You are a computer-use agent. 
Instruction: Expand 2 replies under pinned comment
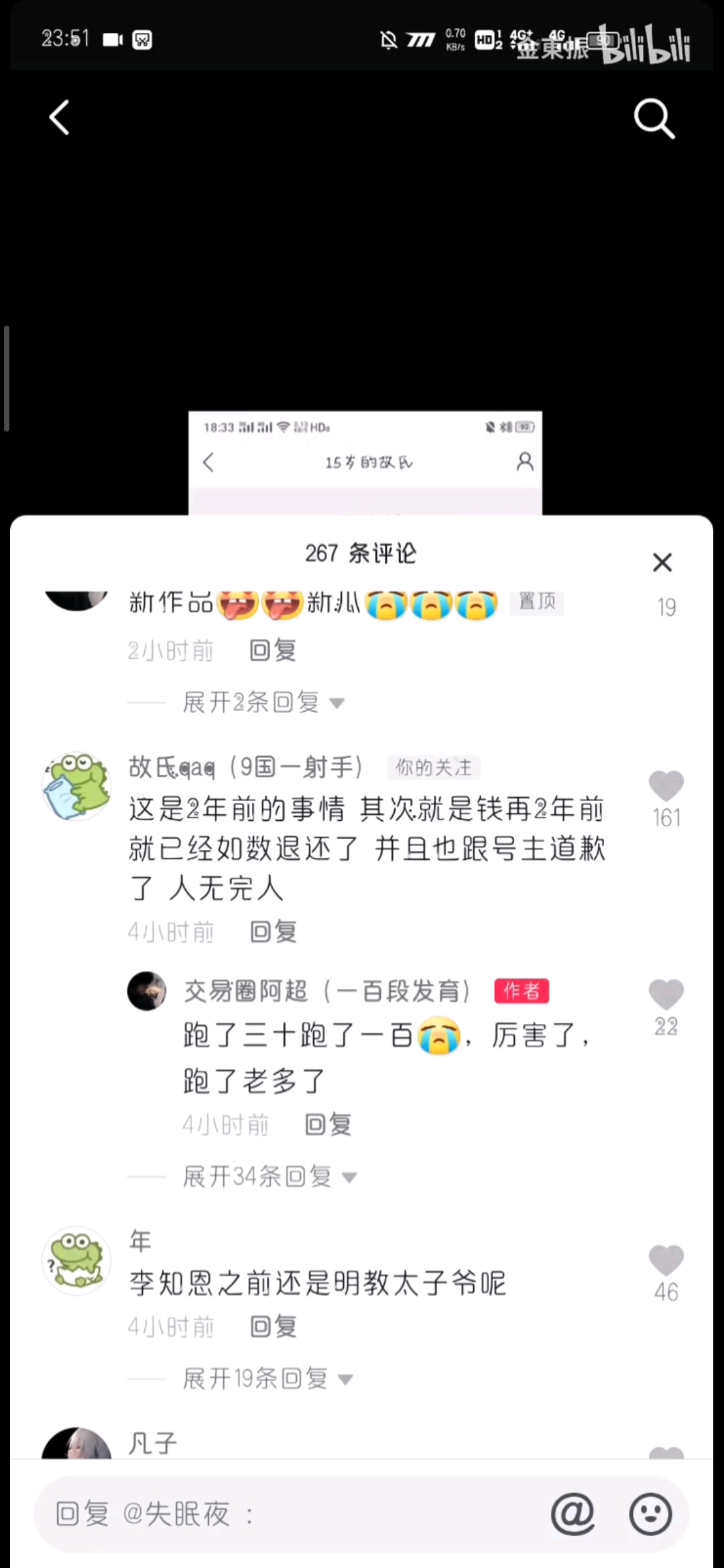click(x=263, y=702)
